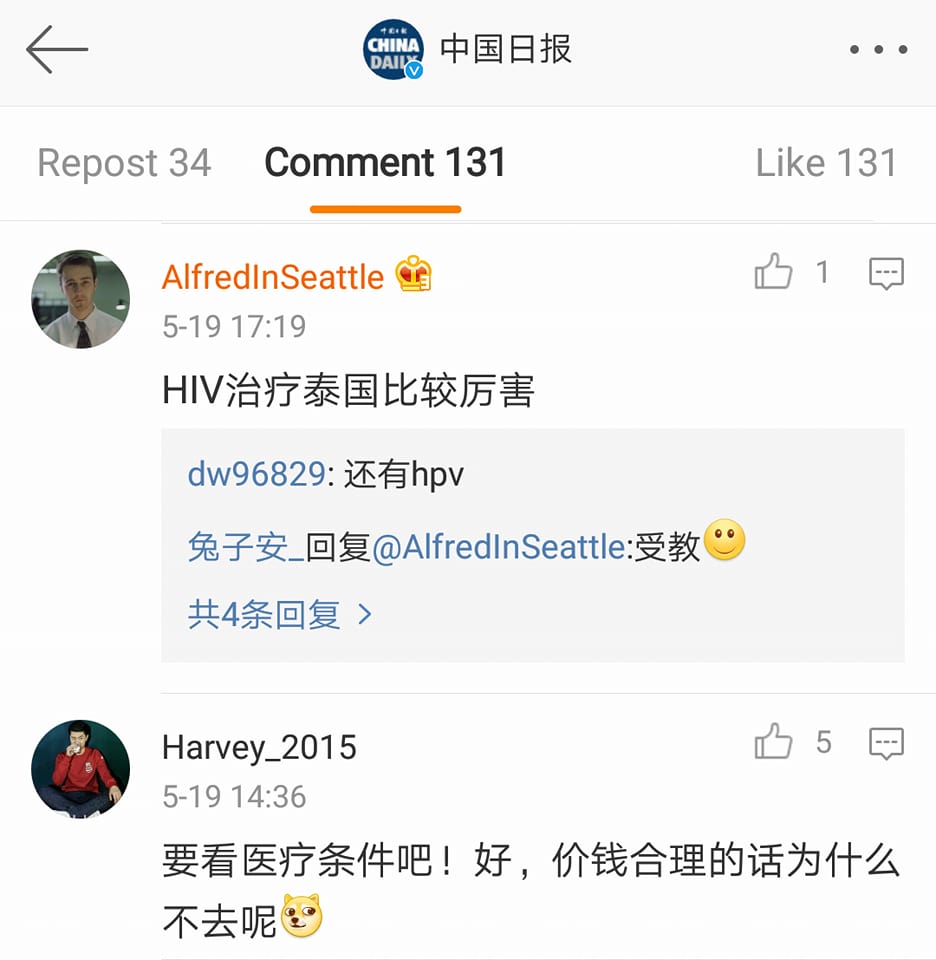The height and width of the screenshot is (960, 936).
Task: Tap the AlfredInSeattle username
Action: click(273, 277)
